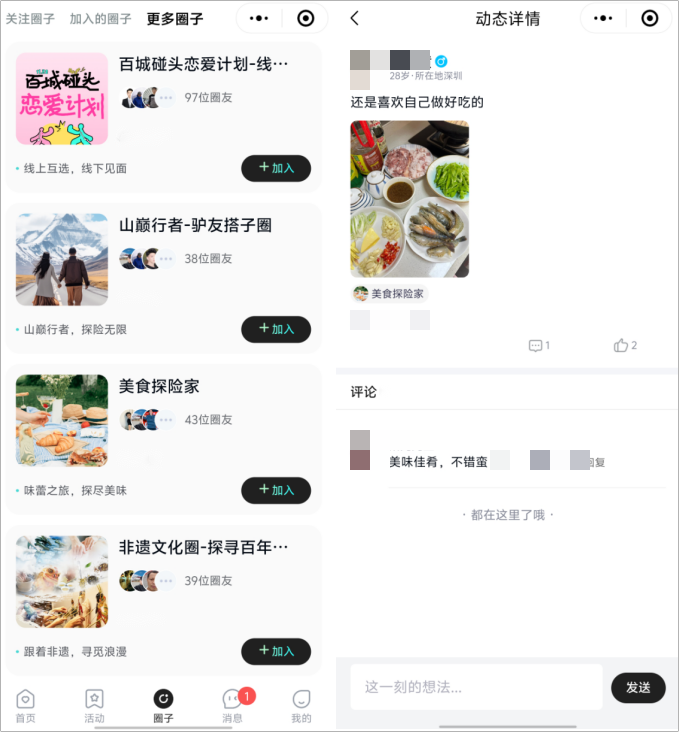The height and width of the screenshot is (732, 679).
Task: Open the 美食探险家 tag under the post
Action: (390, 294)
